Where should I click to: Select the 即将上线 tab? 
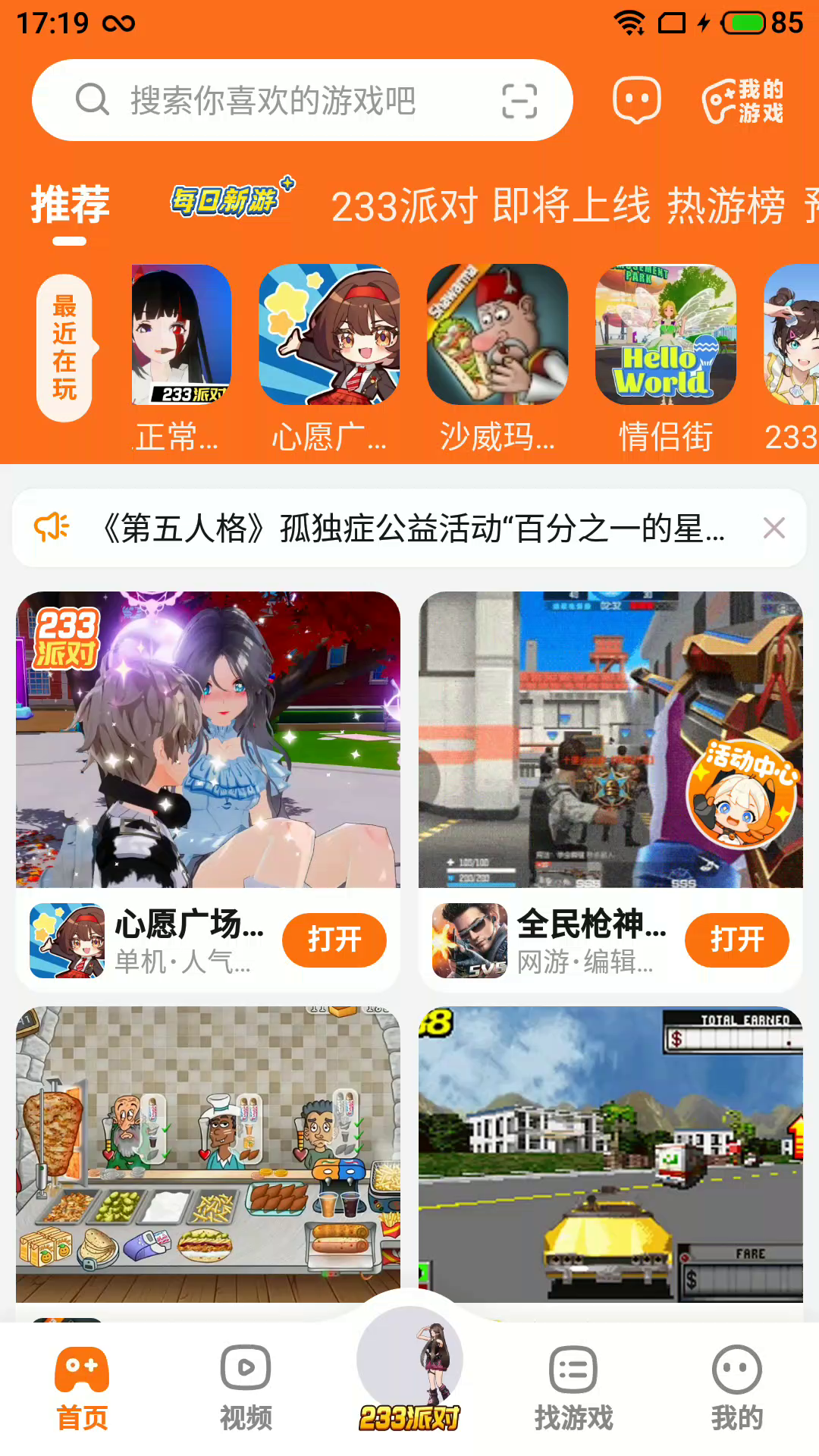pyautogui.click(x=571, y=206)
